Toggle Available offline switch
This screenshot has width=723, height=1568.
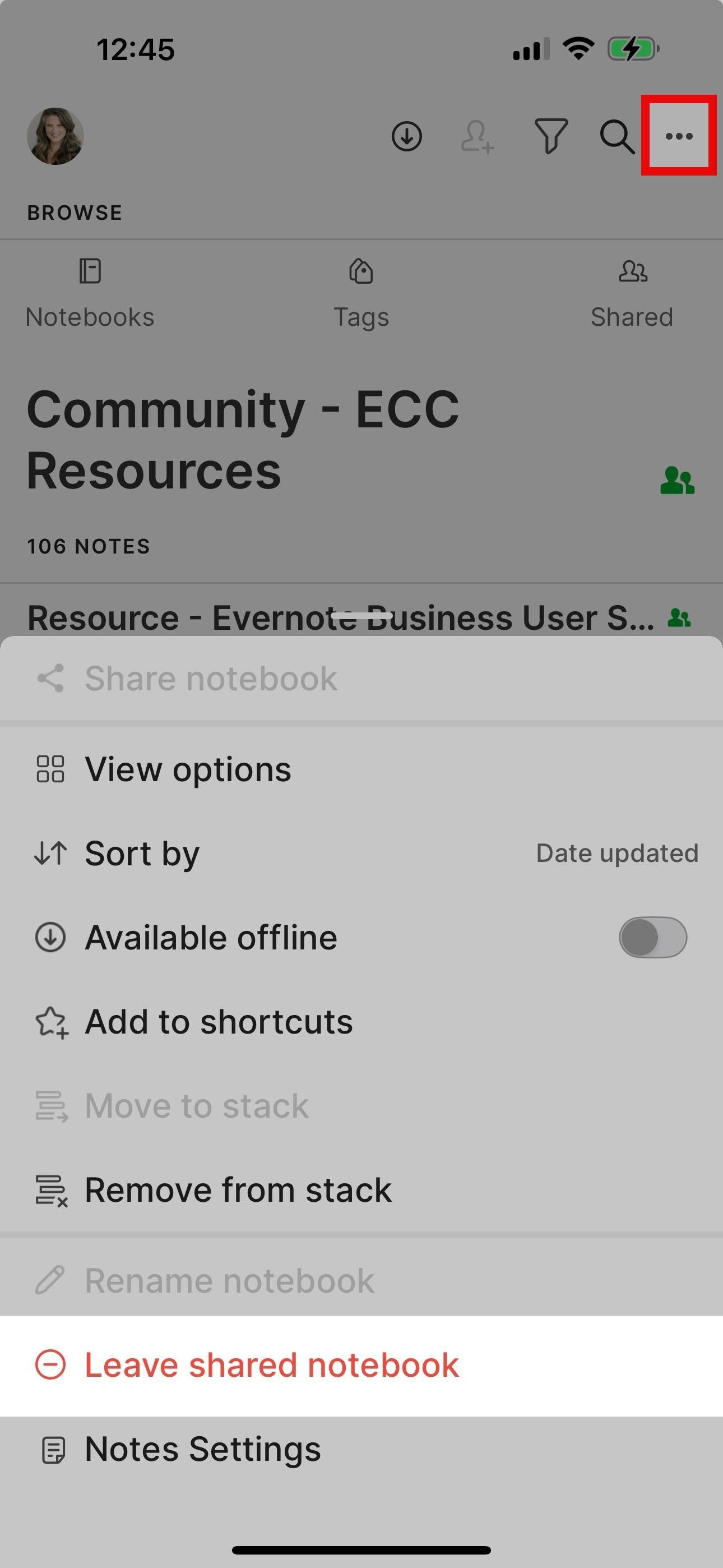pos(653,937)
